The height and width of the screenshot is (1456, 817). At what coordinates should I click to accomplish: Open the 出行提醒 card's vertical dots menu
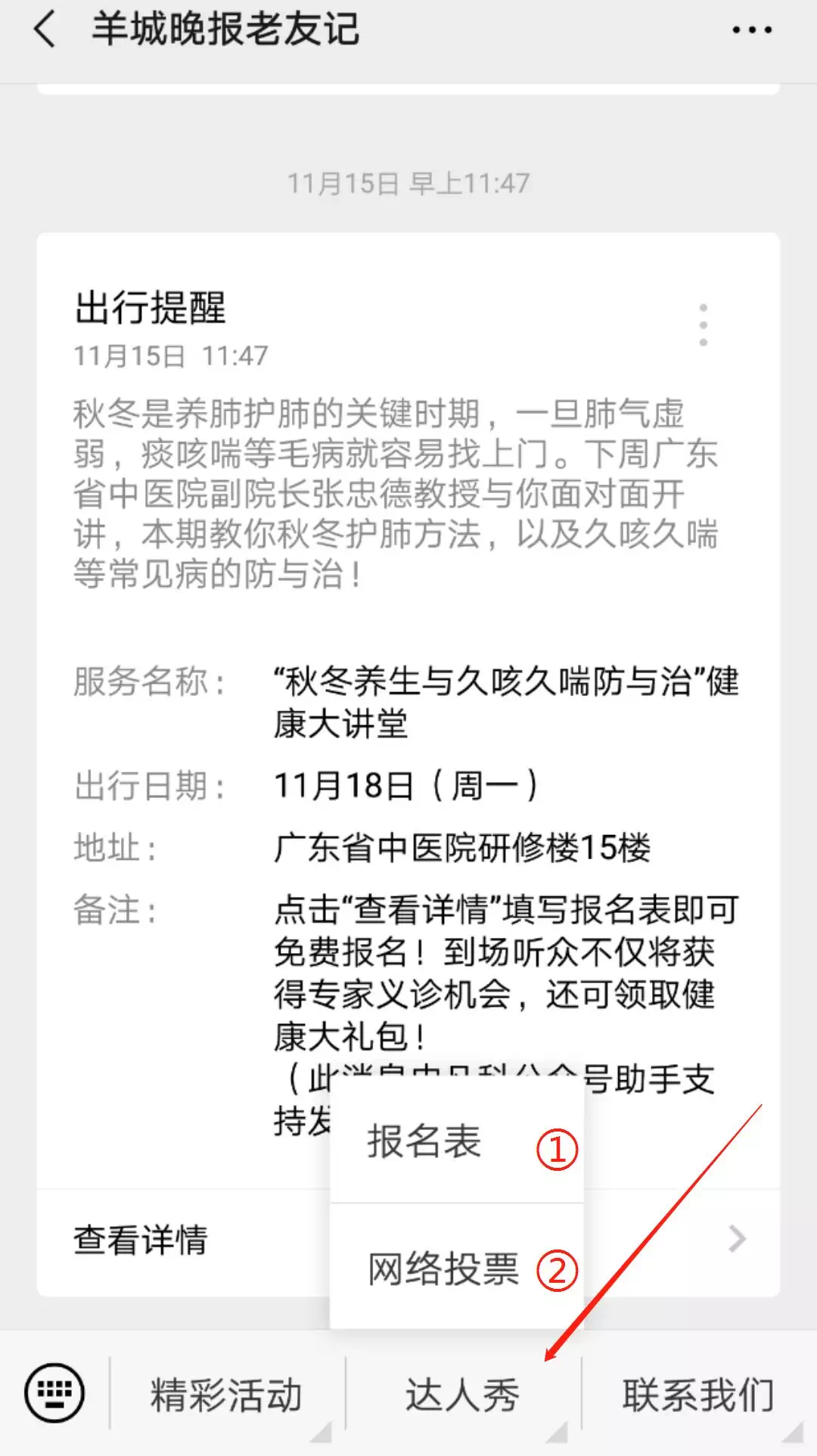click(x=704, y=325)
